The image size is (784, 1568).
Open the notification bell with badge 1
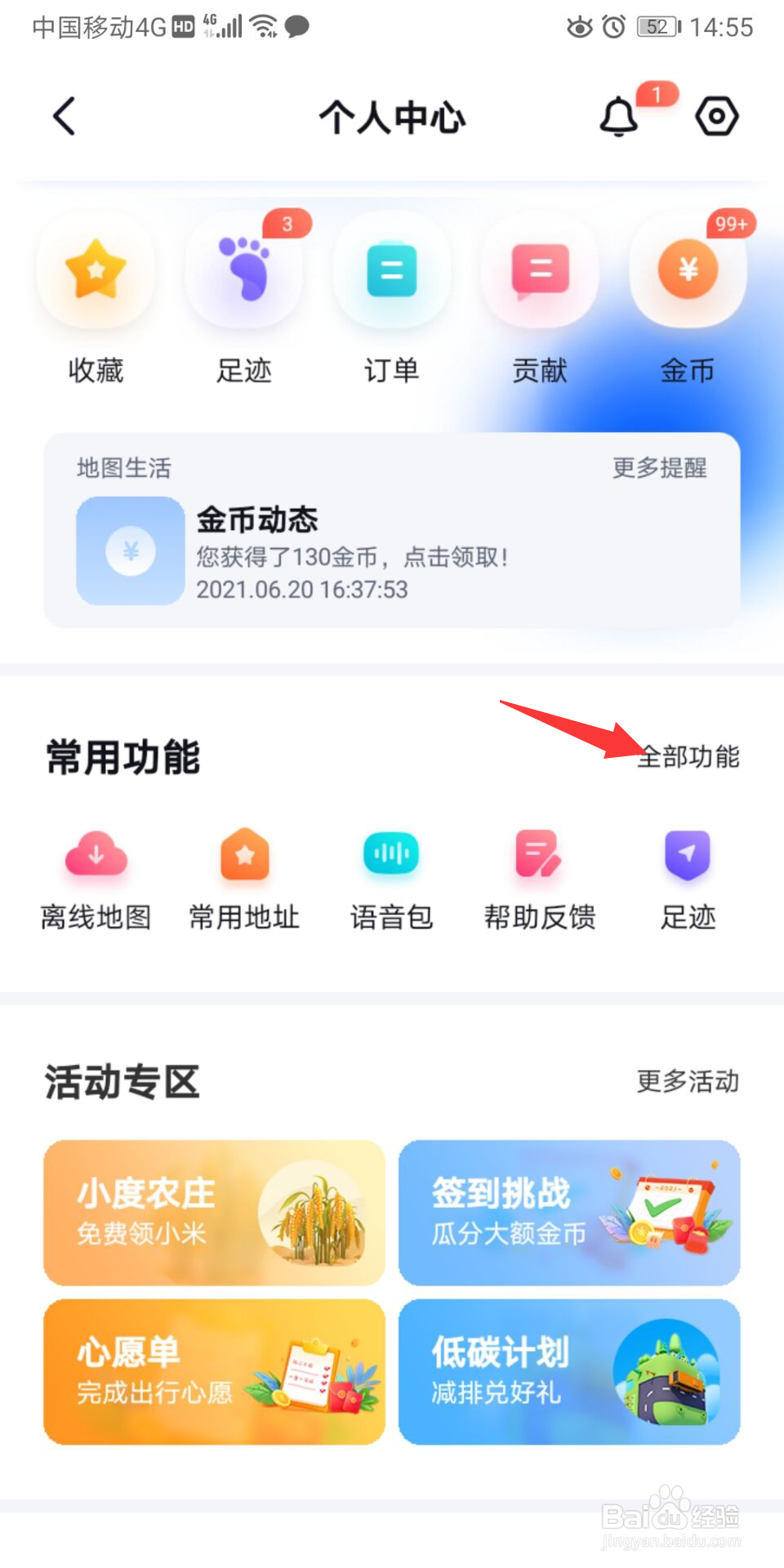point(619,116)
